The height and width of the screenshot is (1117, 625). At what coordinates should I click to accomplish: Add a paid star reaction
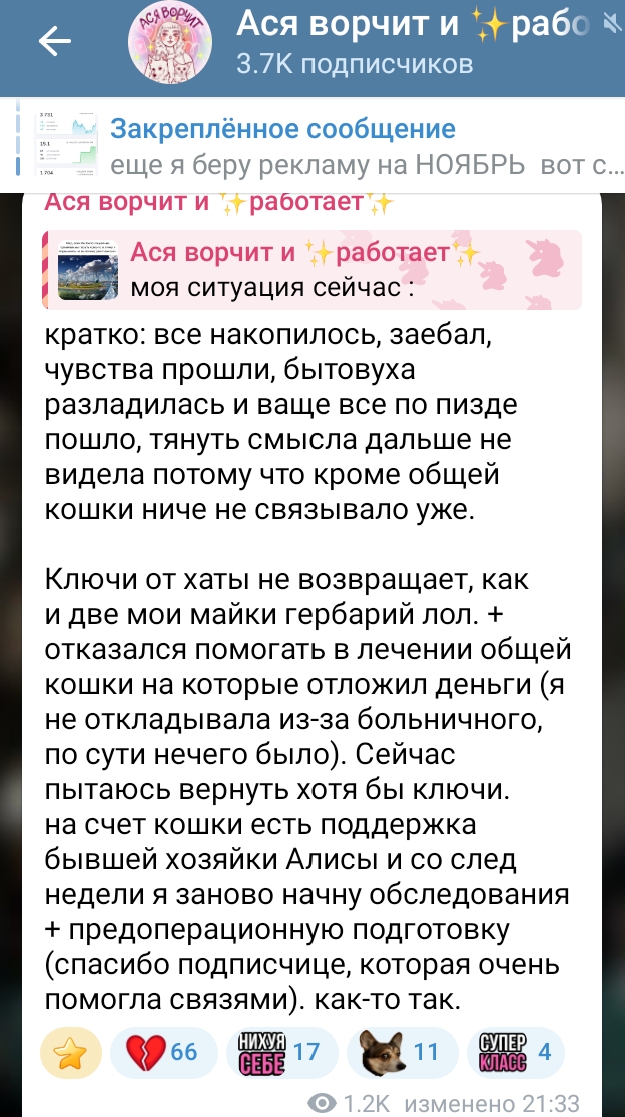pos(71,1053)
